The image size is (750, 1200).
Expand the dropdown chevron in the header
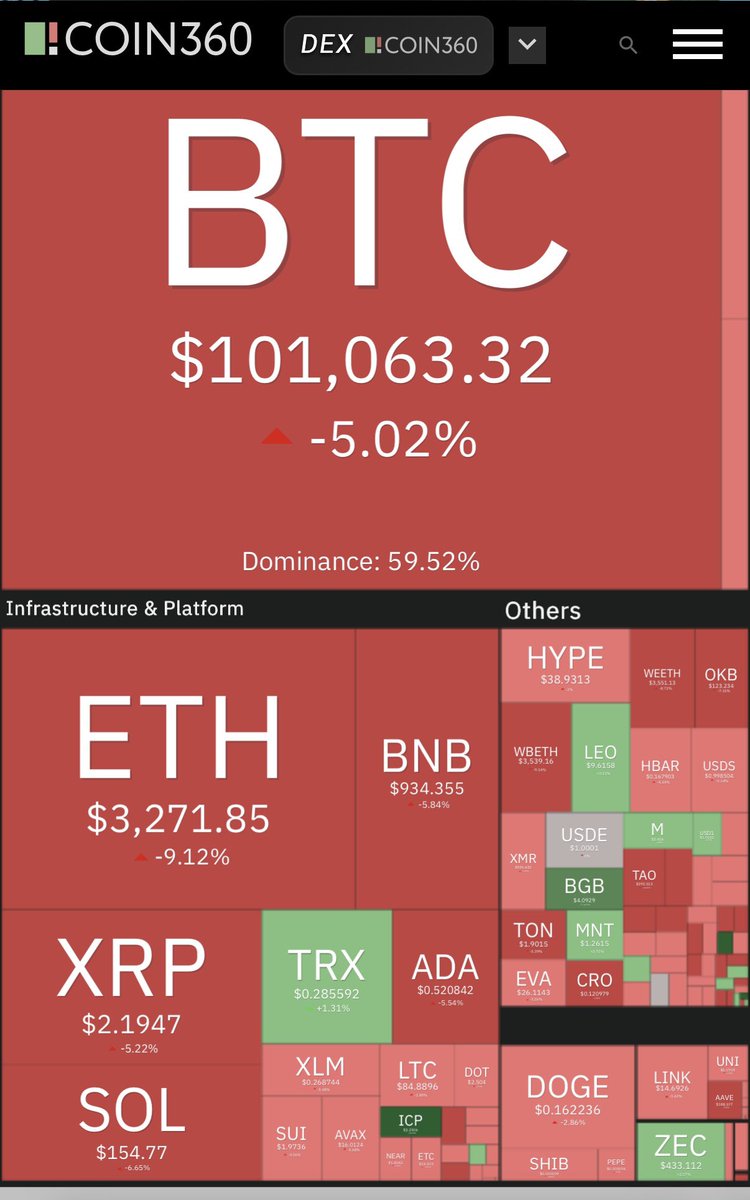[x=527, y=45]
